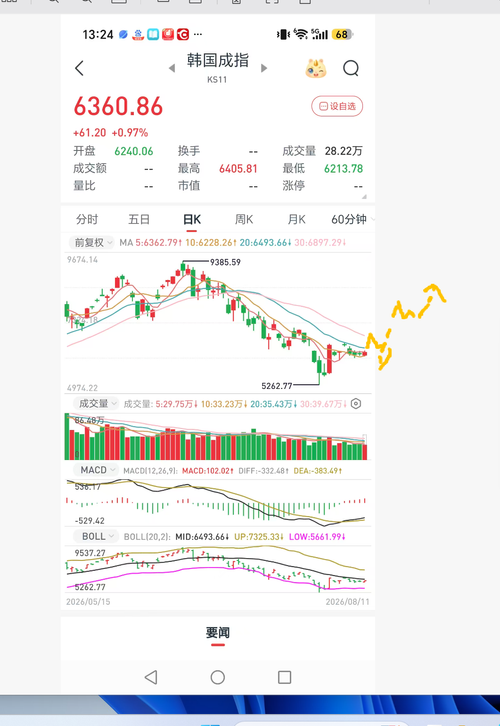
Task: Tap the system home circle button
Action: (x=218, y=677)
